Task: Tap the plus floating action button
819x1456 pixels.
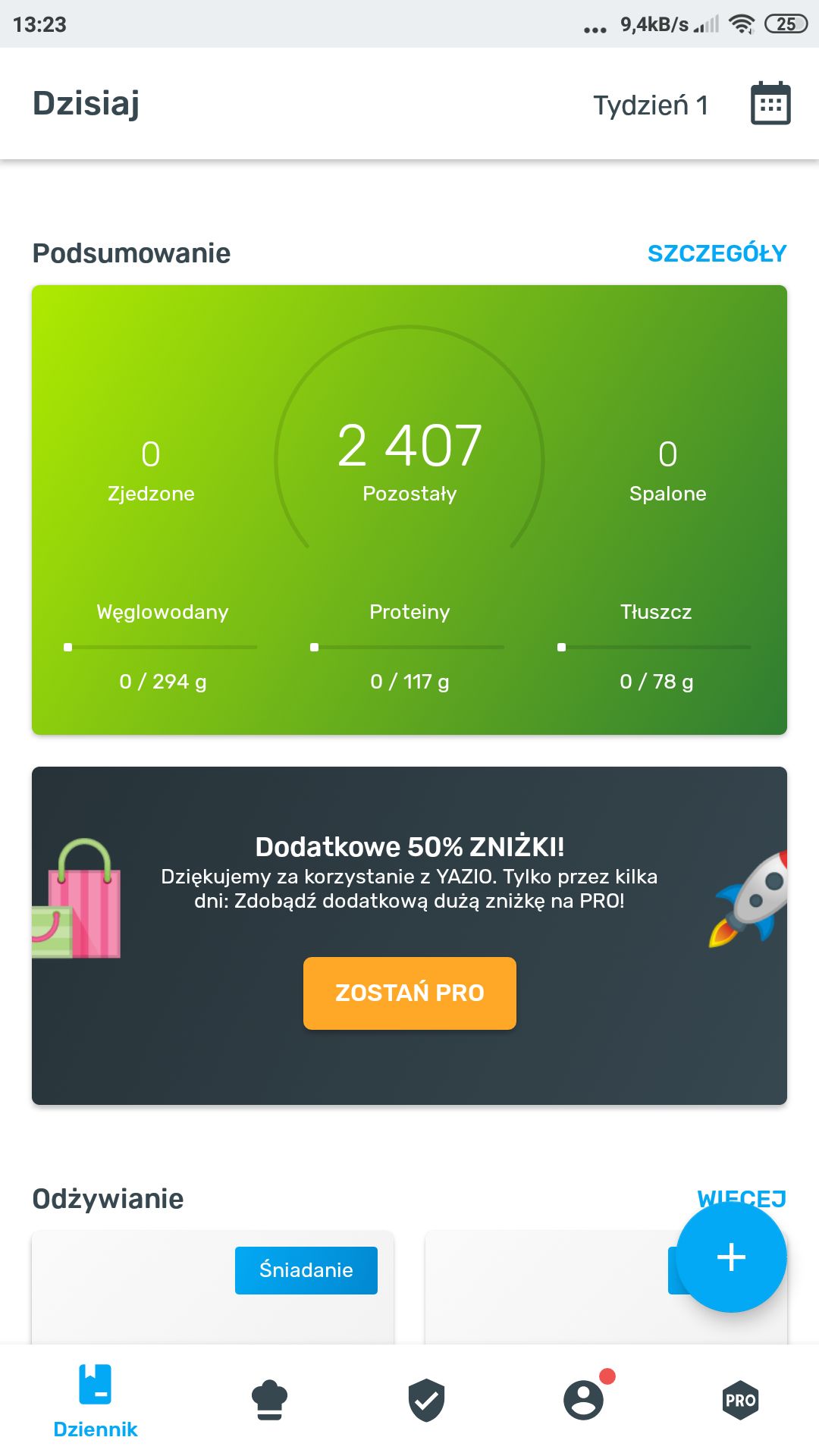Action: (x=731, y=1257)
